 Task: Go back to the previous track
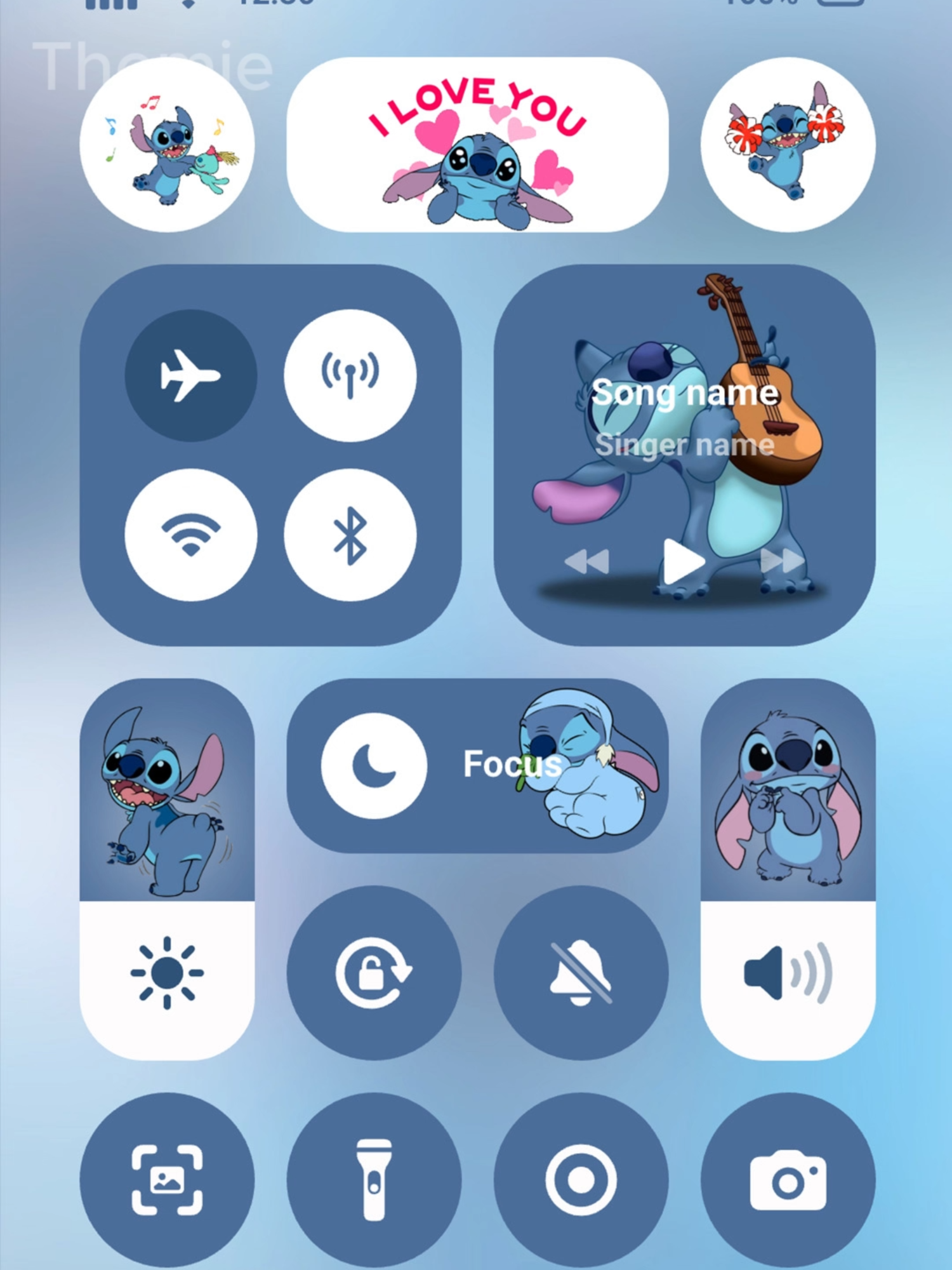click(587, 562)
